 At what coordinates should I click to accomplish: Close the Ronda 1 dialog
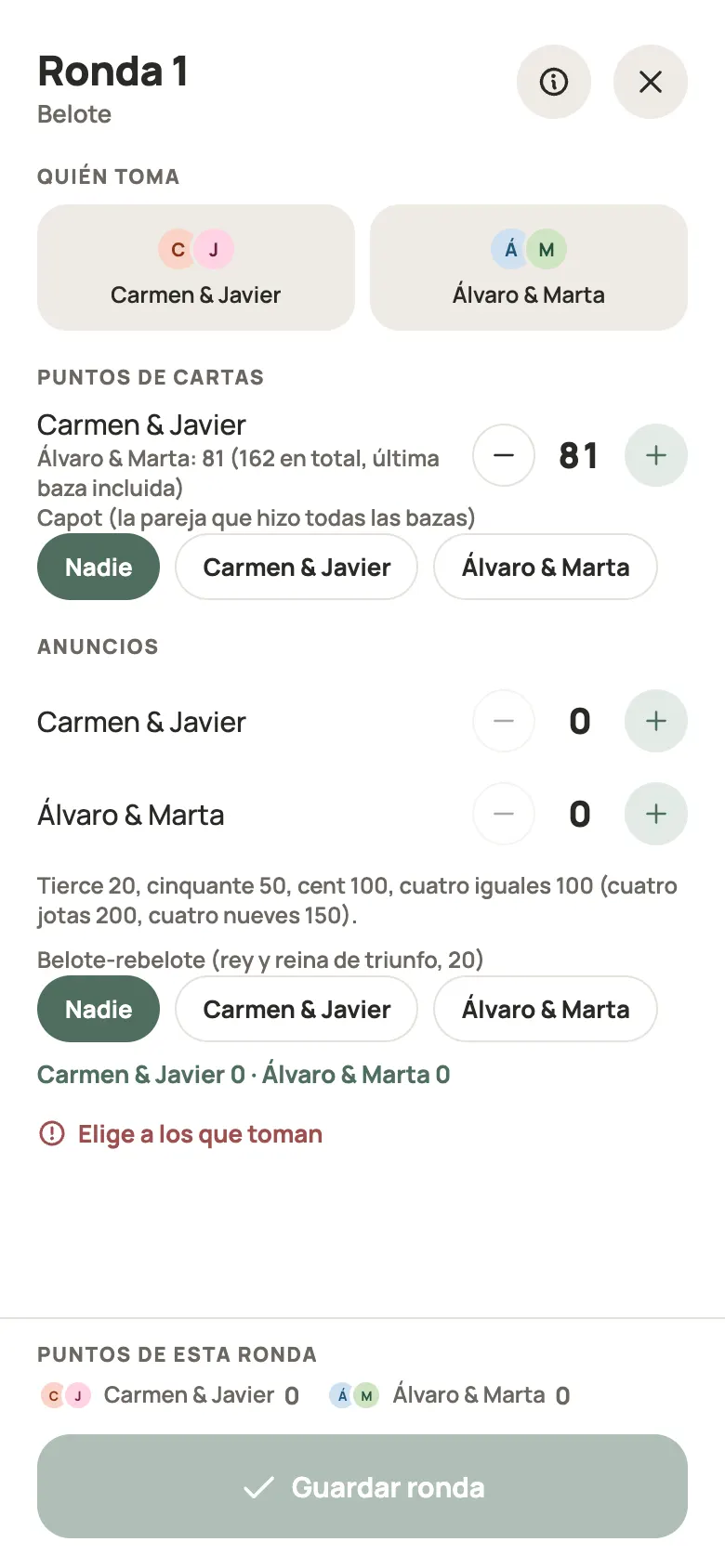click(x=651, y=82)
